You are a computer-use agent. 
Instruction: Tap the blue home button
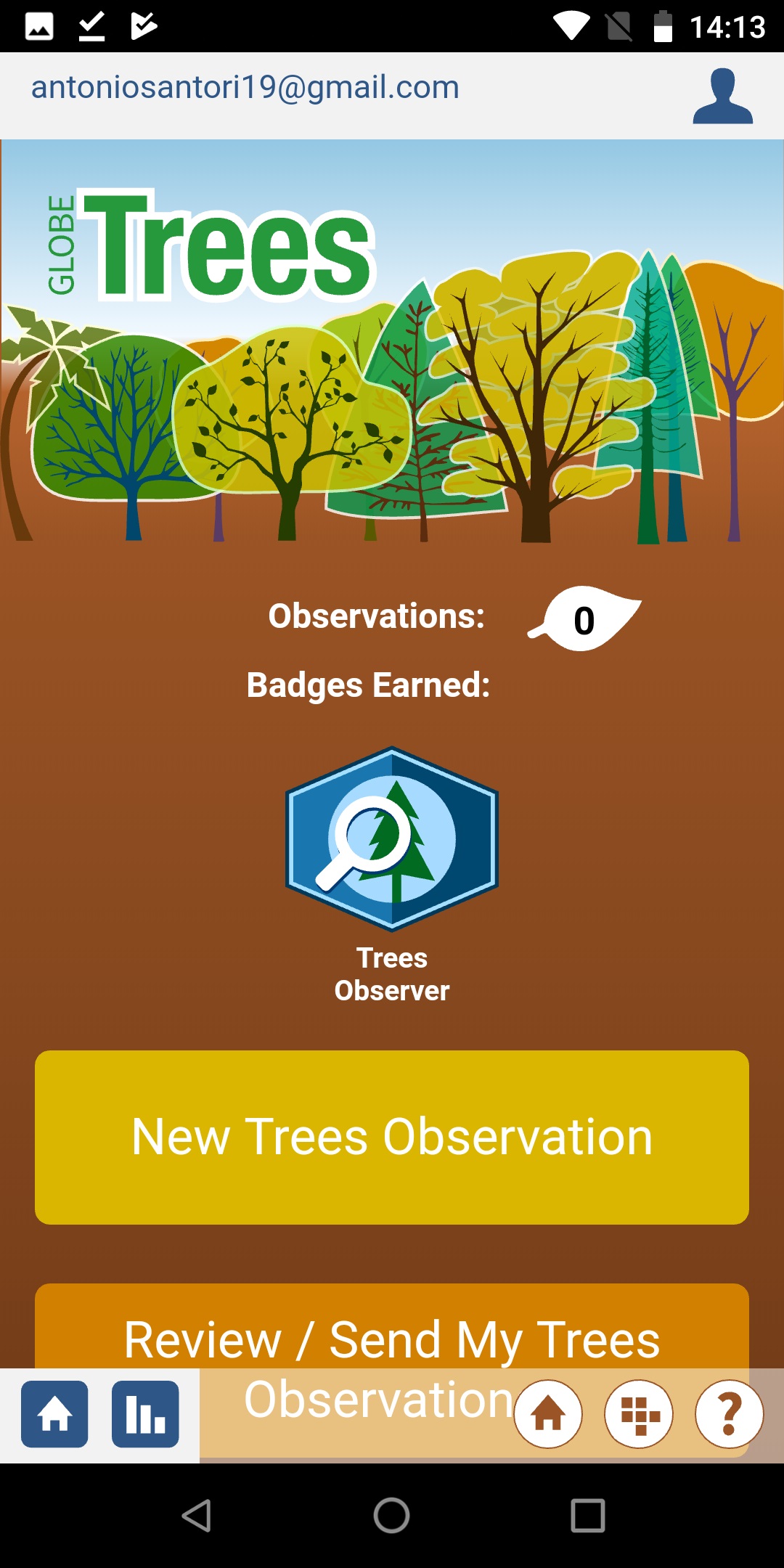pyautogui.click(x=54, y=1414)
